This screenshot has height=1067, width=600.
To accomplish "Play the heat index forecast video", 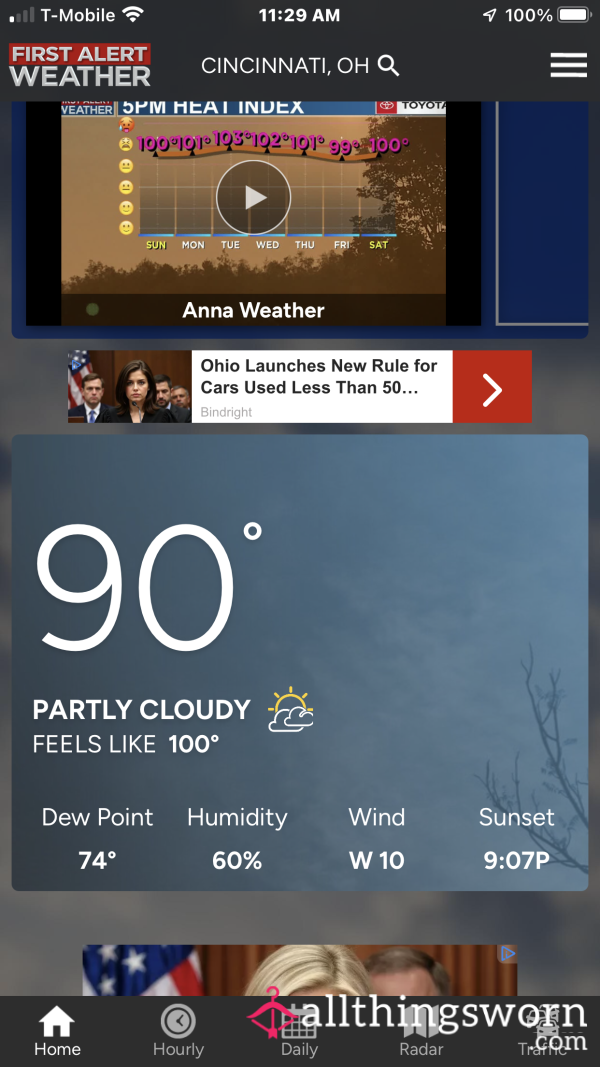I will pos(254,197).
